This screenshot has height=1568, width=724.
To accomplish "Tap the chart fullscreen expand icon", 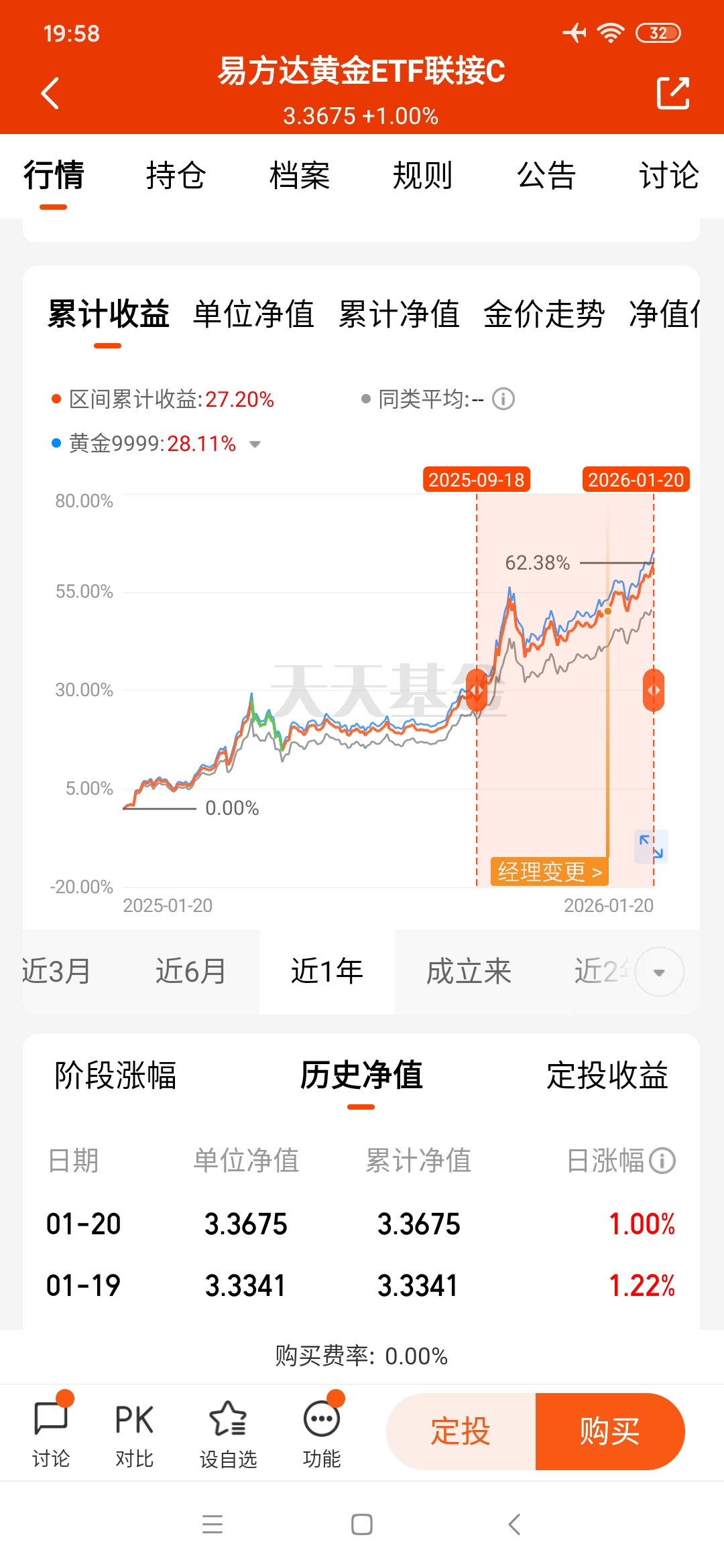I will (x=651, y=847).
